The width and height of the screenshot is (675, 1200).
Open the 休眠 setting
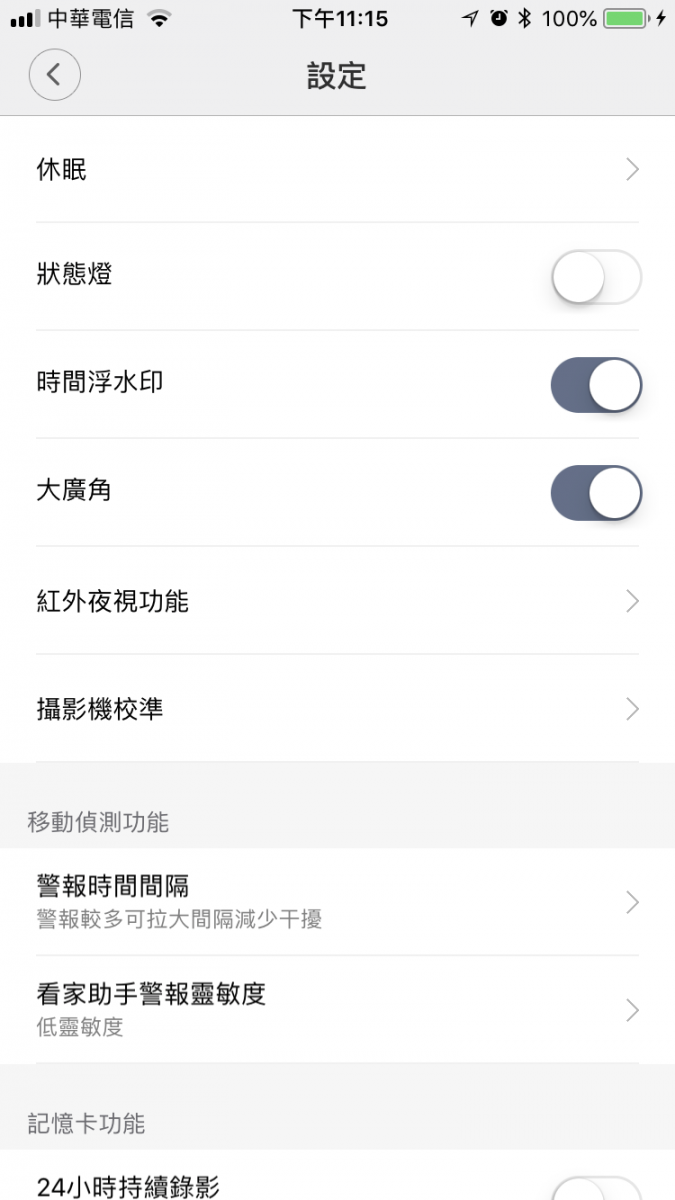[337, 169]
